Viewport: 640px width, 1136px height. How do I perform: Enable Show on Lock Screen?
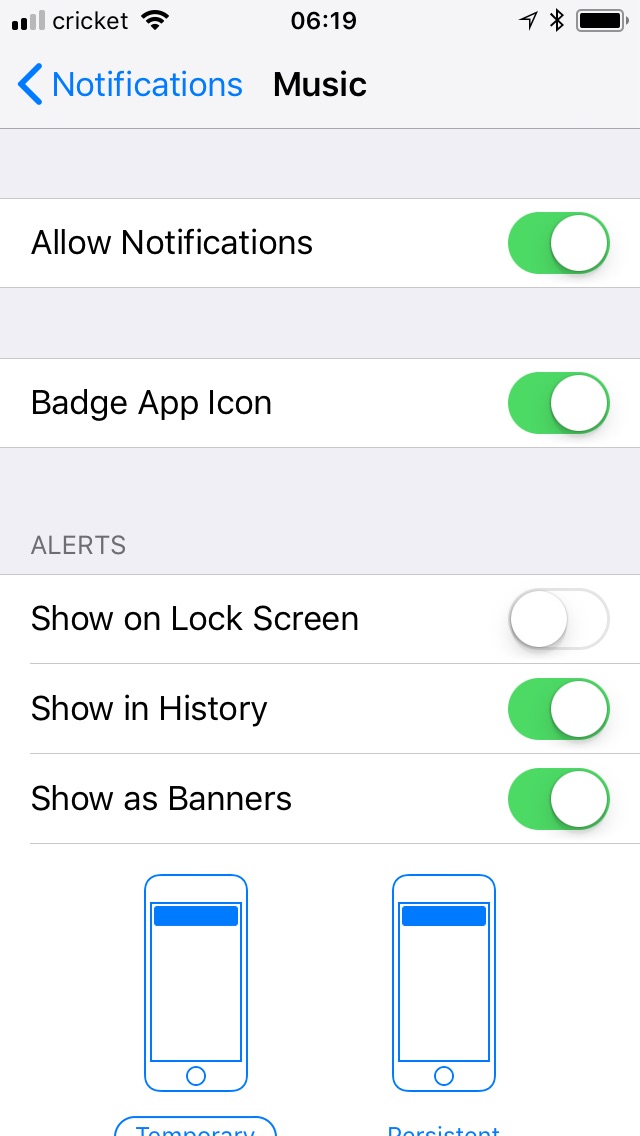pyautogui.click(x=558, y=619)
